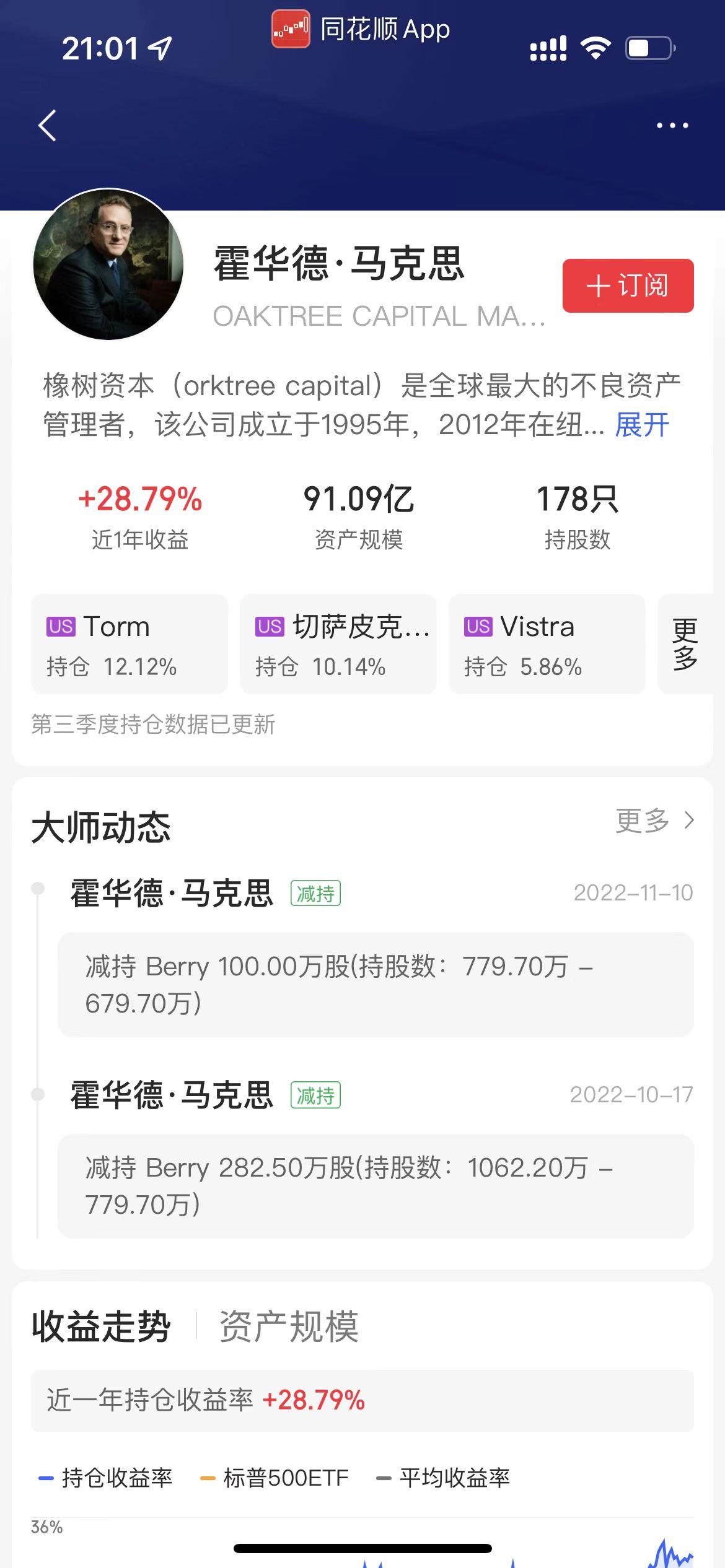The height and width of the screenshot is (1568, 725).
Task: Subscribe with the 订阅 button
Action: (x=628, y=285)
